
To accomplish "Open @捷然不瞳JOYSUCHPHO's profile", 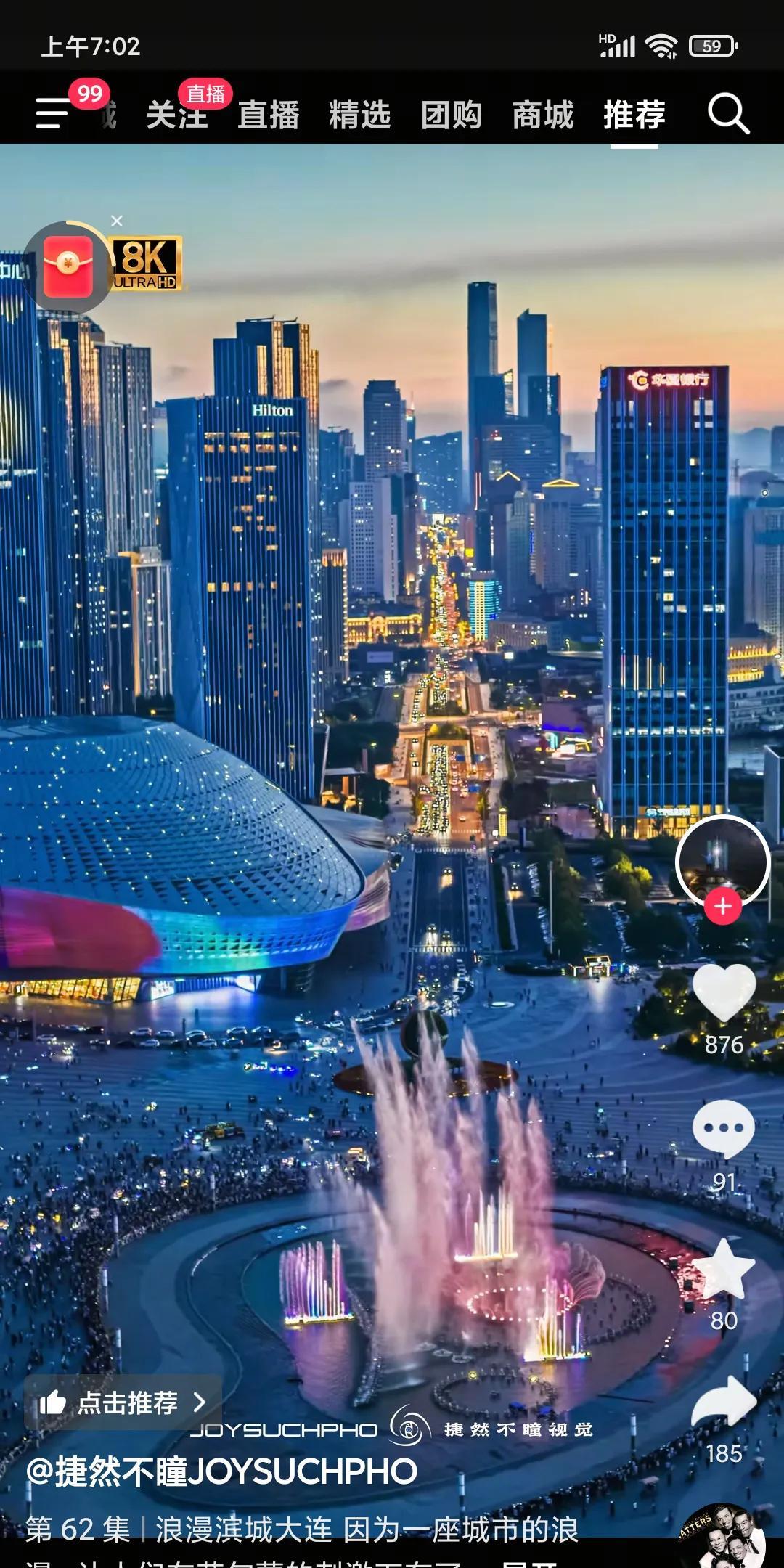I will tap(221, 1471).
